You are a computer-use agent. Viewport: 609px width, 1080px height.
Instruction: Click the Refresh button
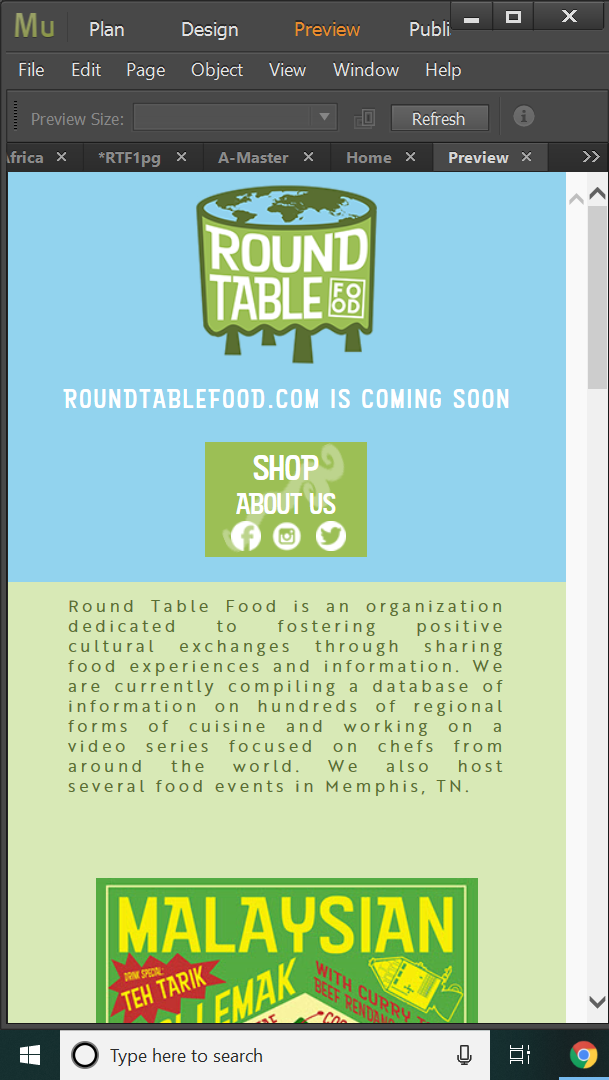tap(440, 118)
